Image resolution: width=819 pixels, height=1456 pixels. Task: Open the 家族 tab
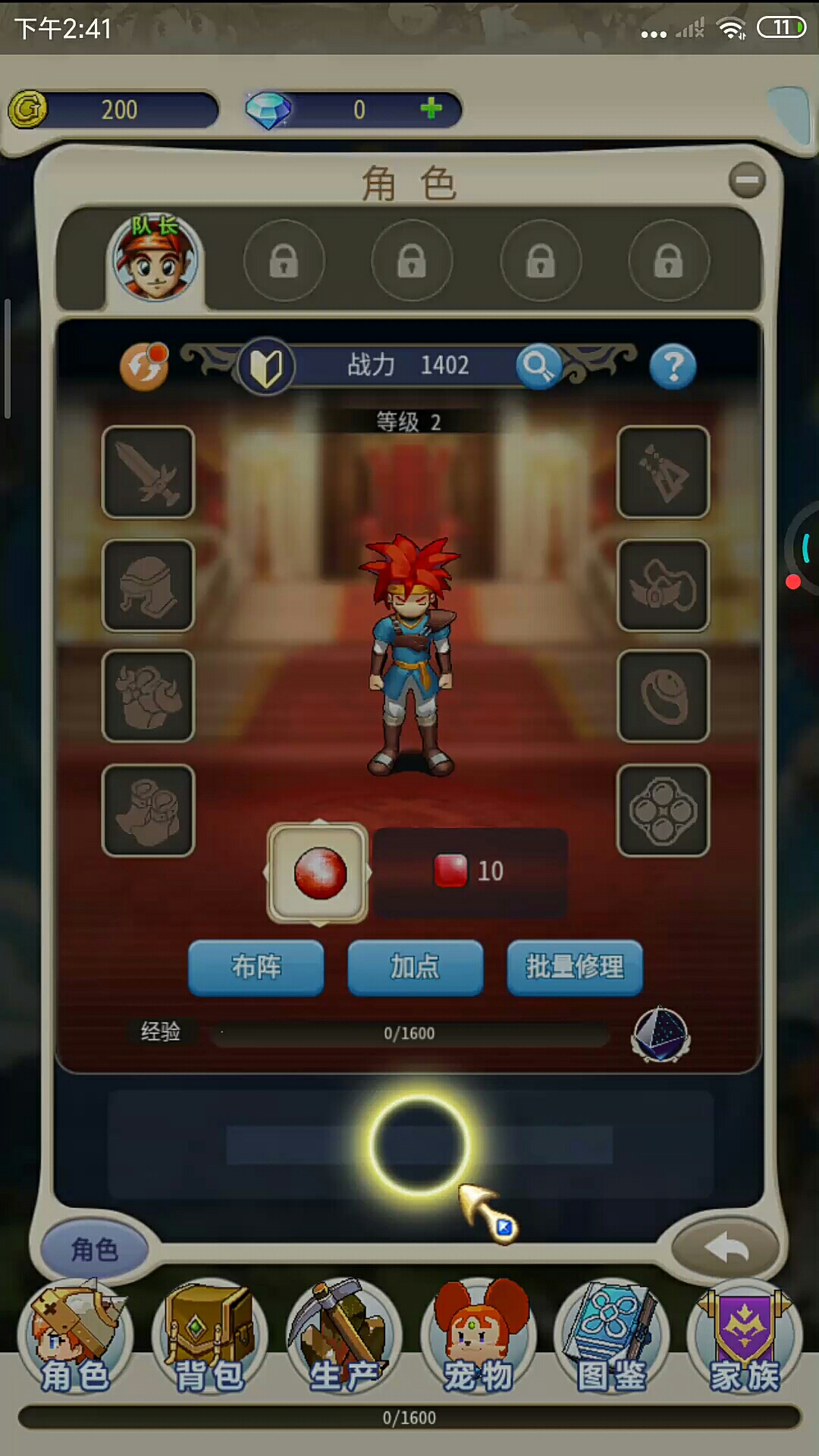click(x=745, y=1338)
